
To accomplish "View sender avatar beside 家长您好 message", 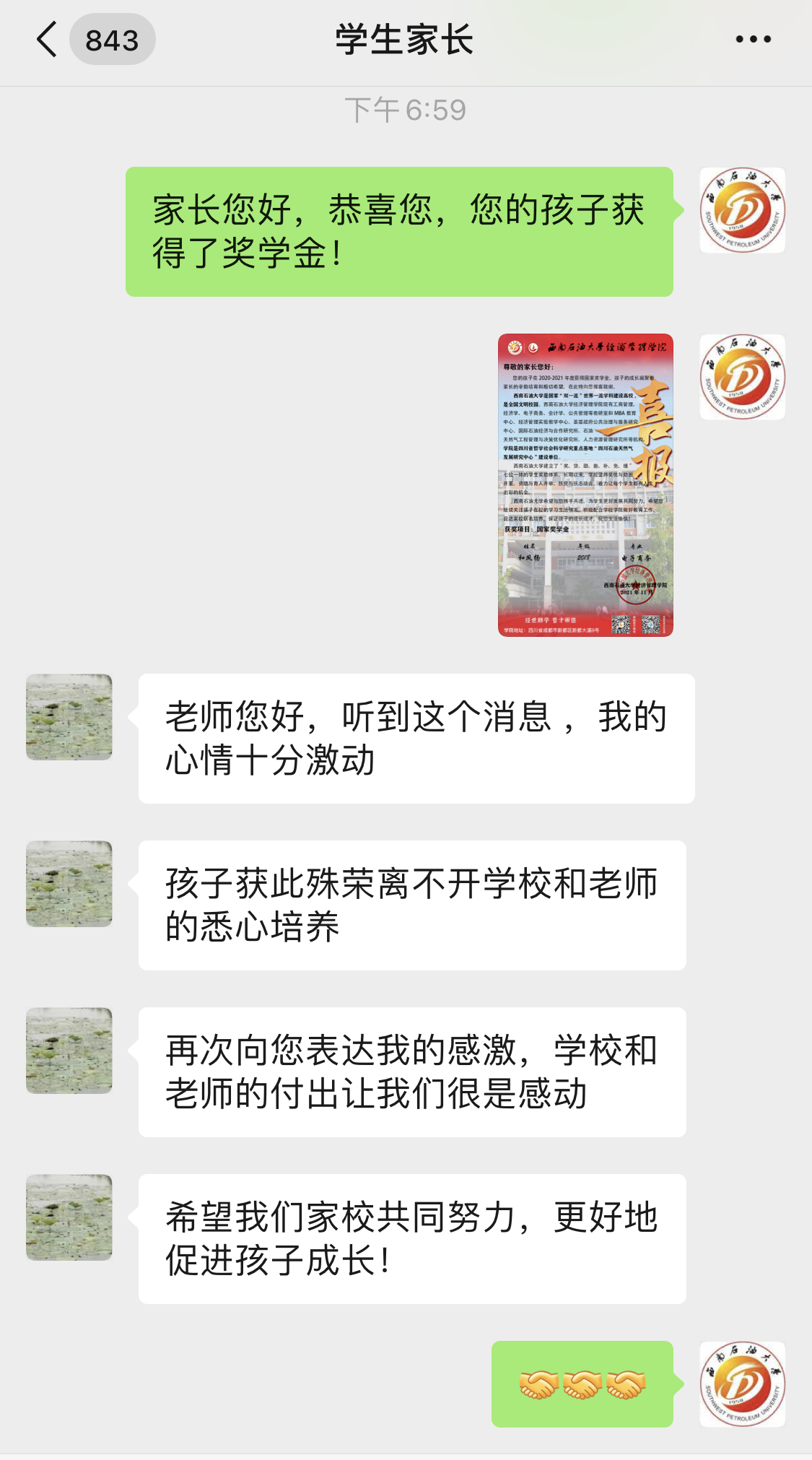I will click(x=742, y=210).
